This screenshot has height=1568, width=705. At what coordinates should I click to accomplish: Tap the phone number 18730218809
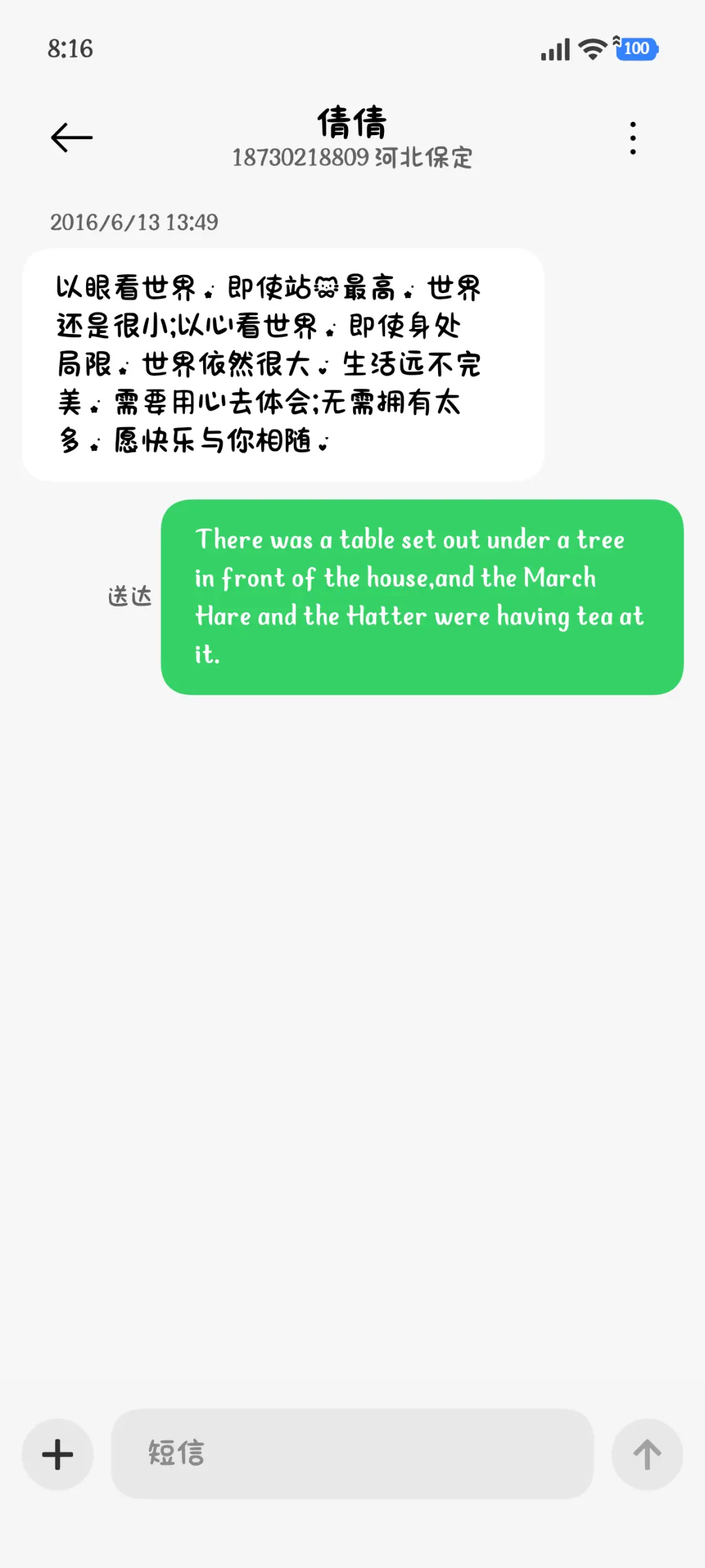[x=300, y=158]
